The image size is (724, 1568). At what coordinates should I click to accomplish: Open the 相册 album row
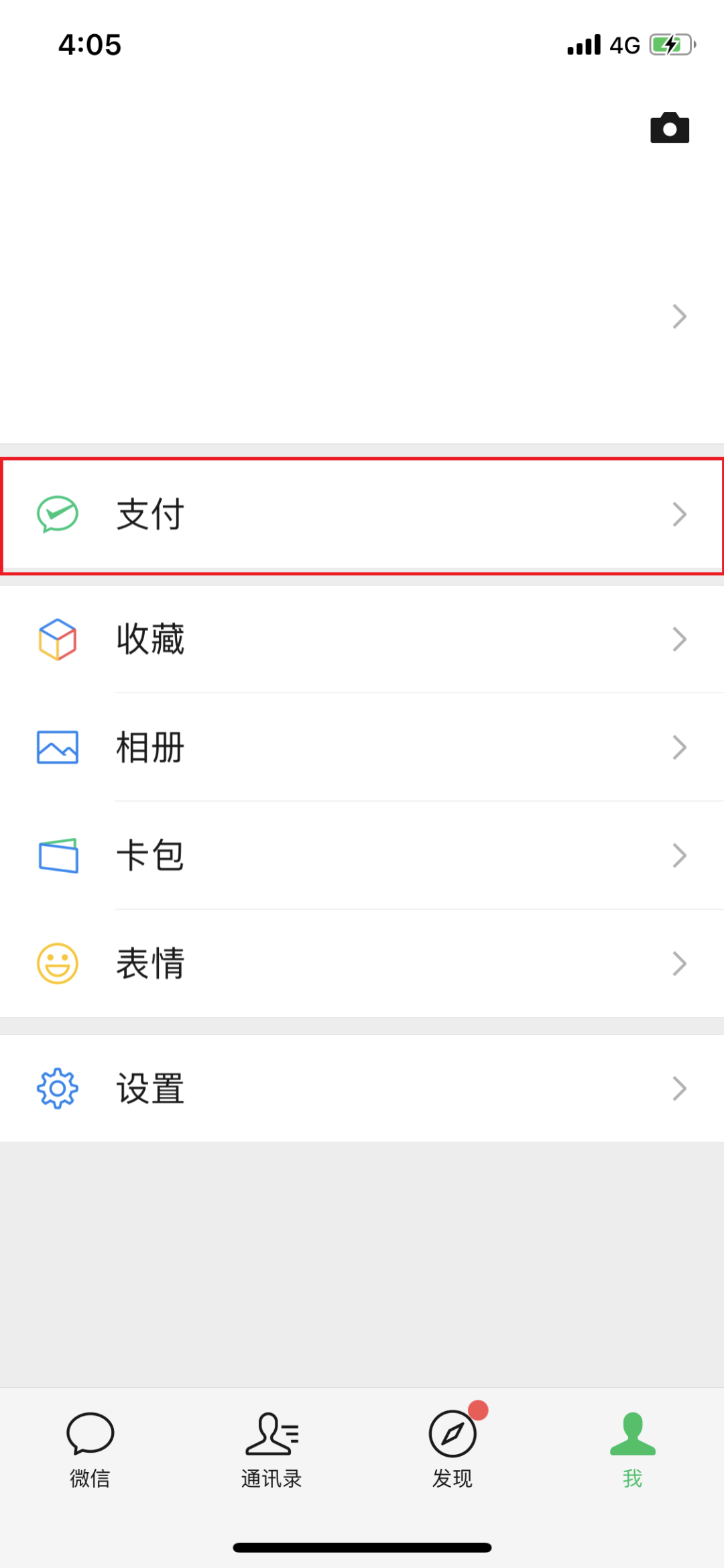pyautogui.click(x=362, y=747)
